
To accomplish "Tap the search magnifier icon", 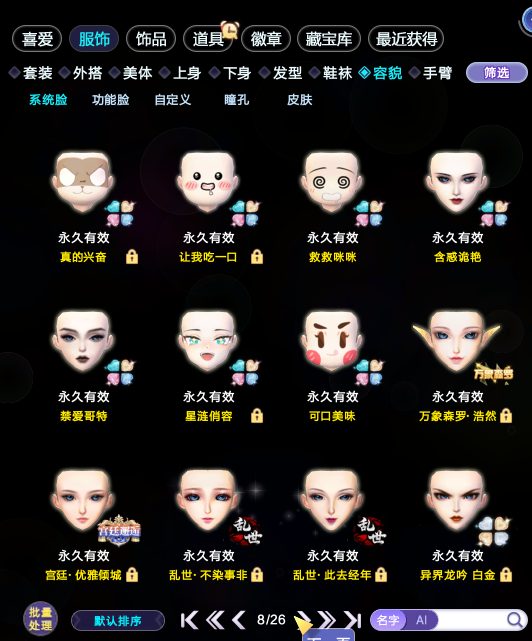I will point(514,620).
